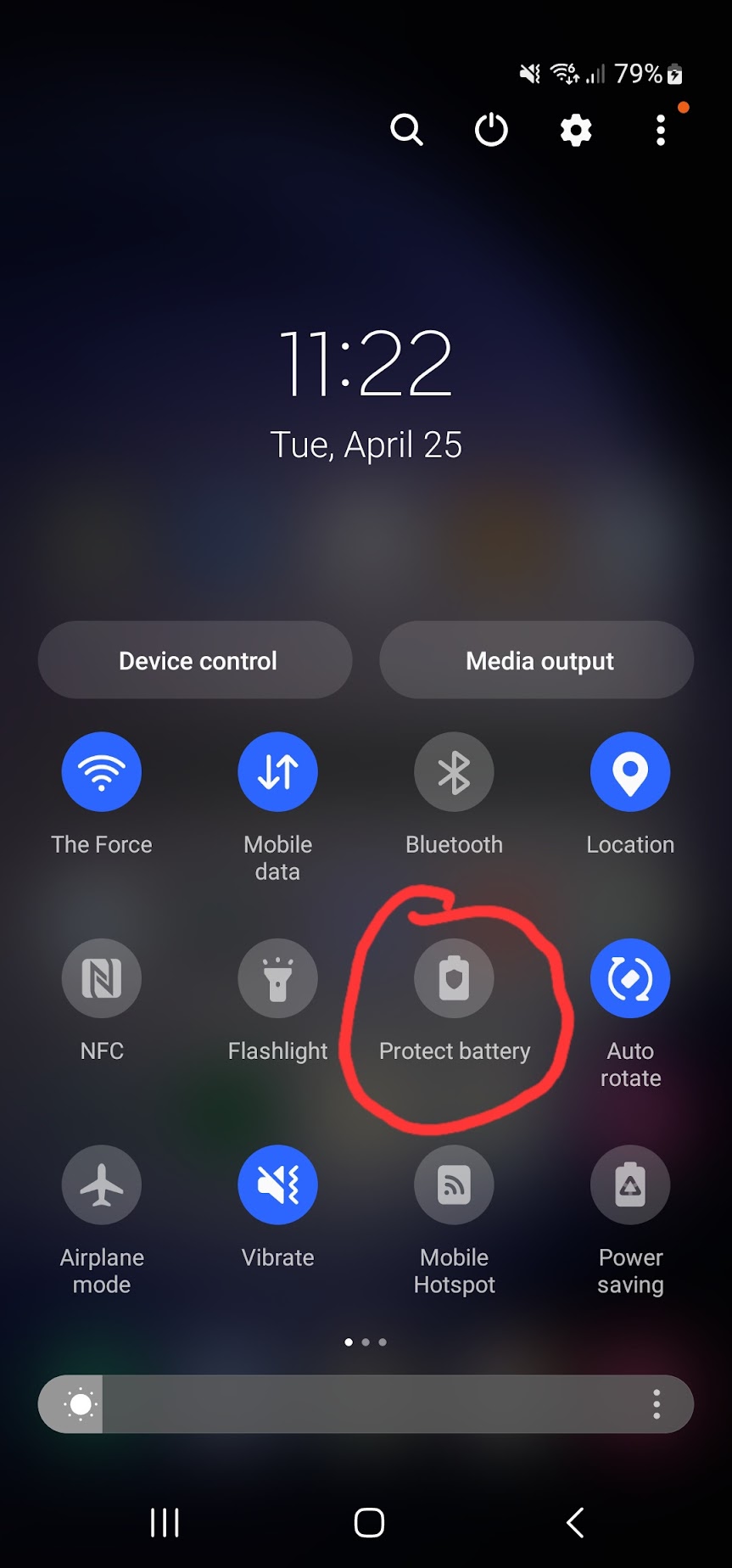
Task: Disable Location
Action: click(630, 772)
